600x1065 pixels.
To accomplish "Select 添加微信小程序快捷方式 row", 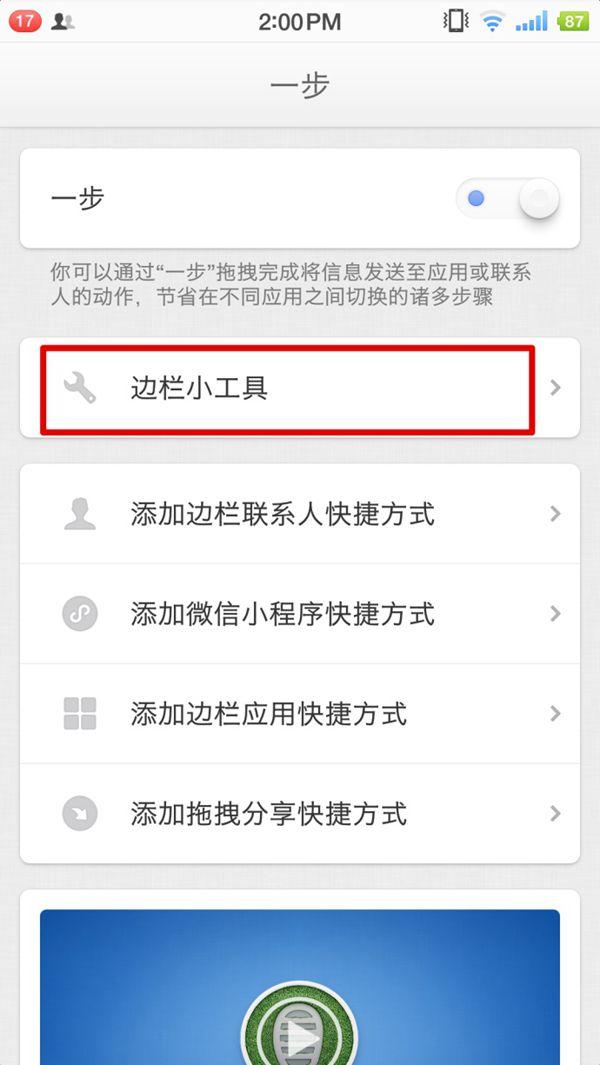I will [300, 614].
